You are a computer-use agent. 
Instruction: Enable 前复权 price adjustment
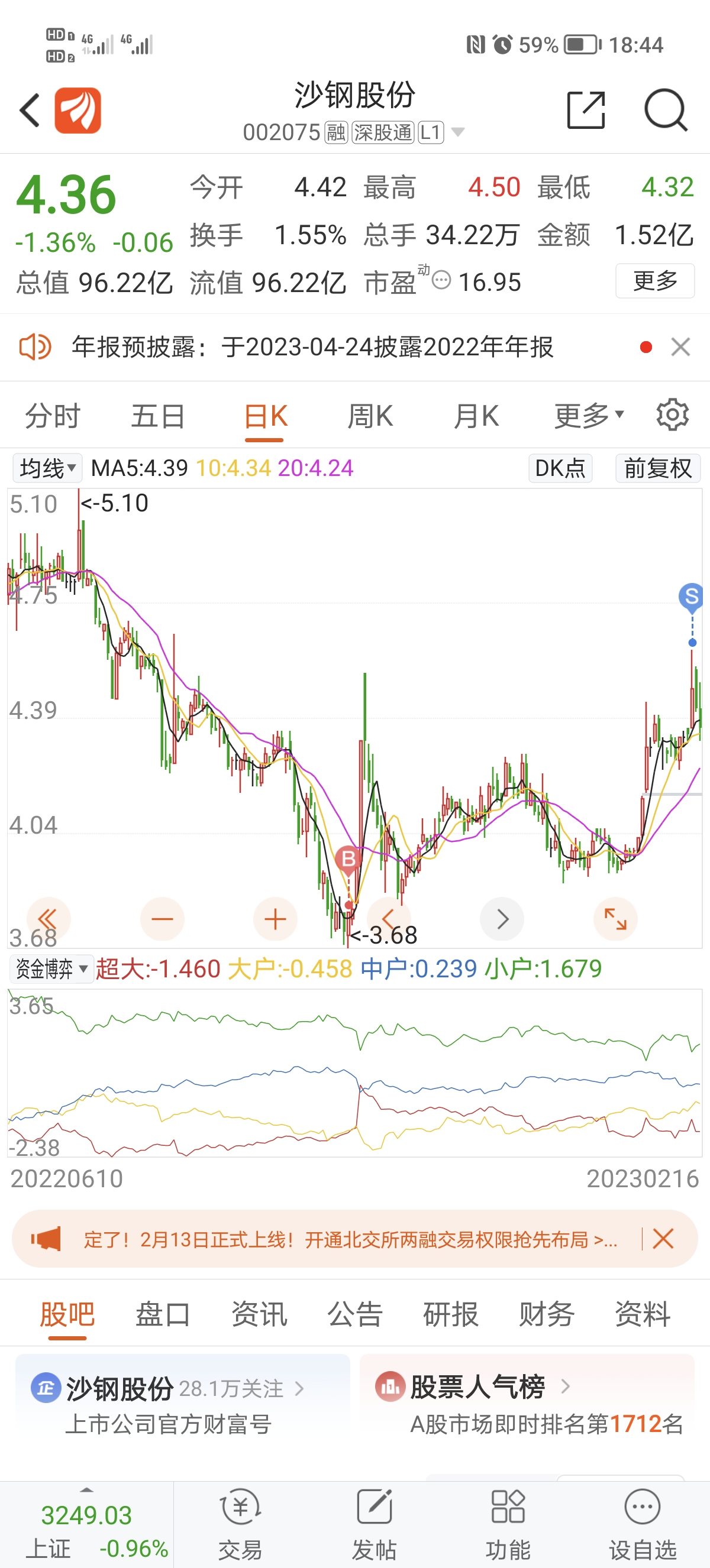pyautogui.click(x=656, y=468)
